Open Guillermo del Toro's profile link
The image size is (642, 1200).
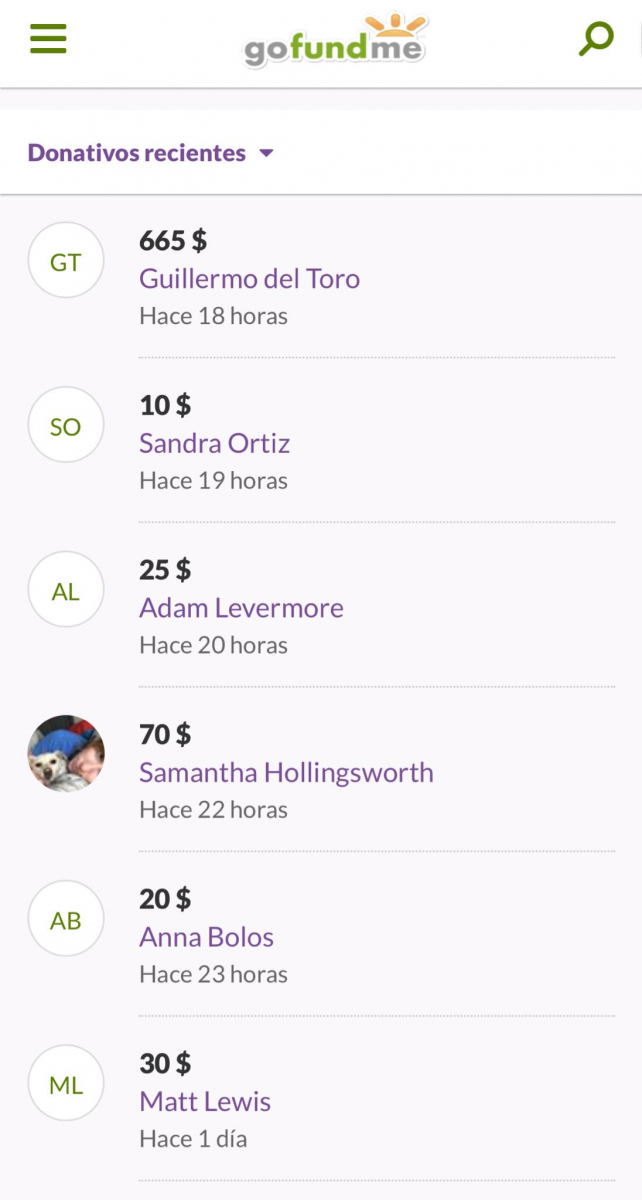click(249, 278)
